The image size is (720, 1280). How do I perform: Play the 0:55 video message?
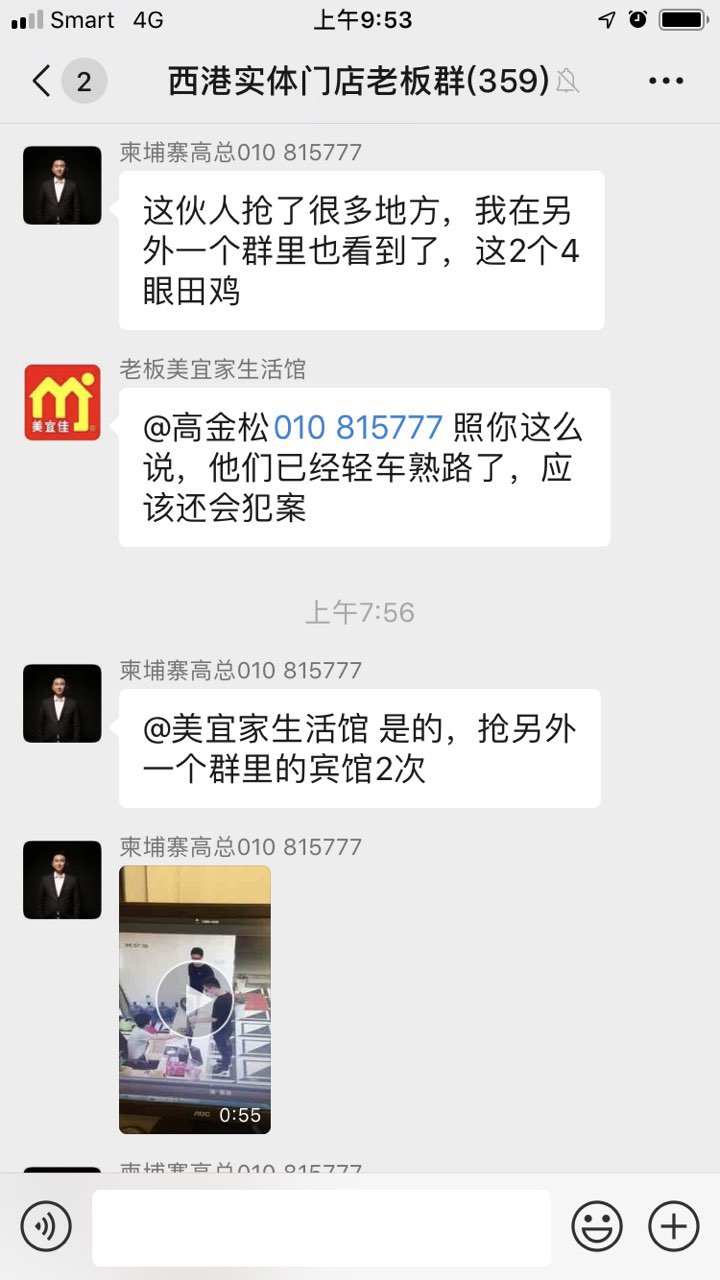tap(195, 999)
